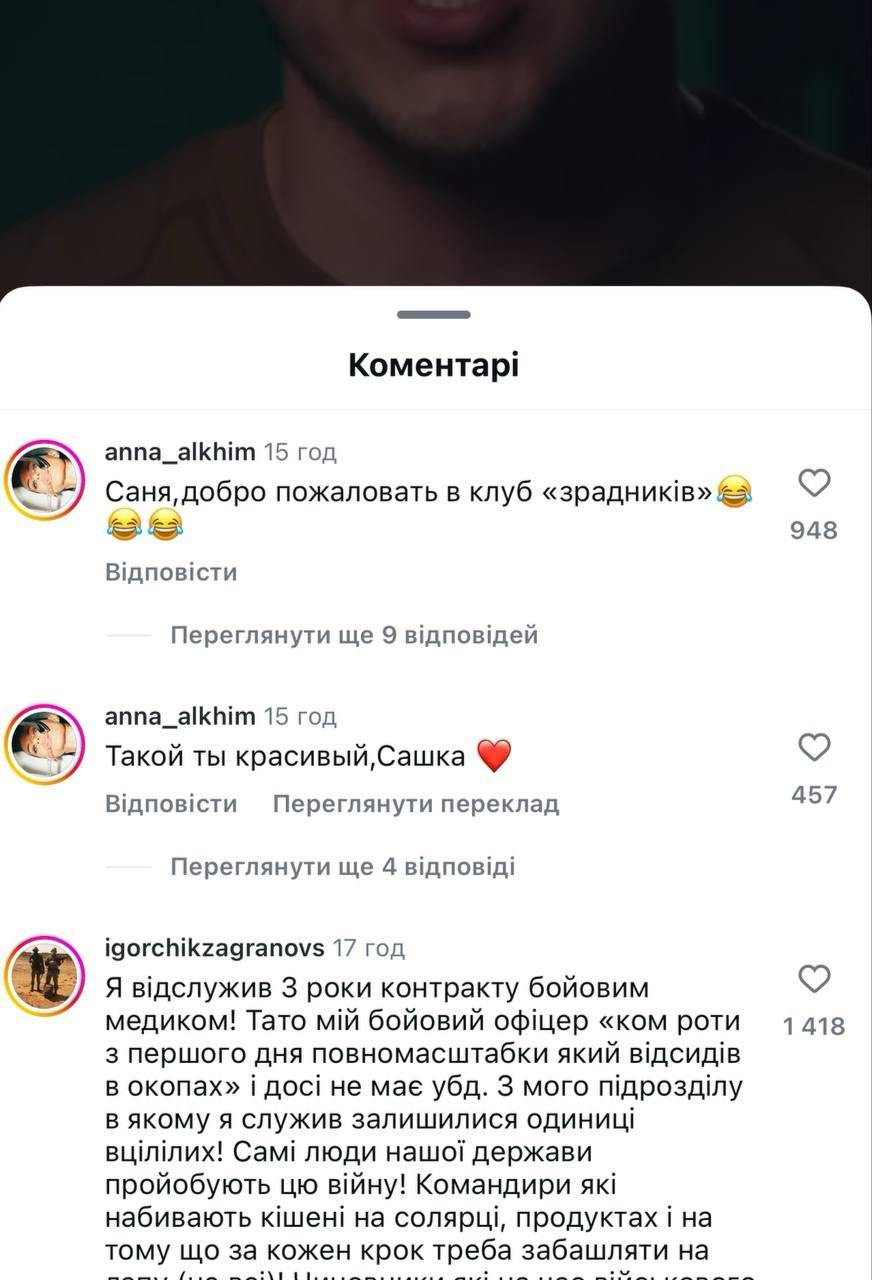Open igorchikzagranovs' profile picture
This screenshot has height=1280, width=872.
tap(44, 976)
